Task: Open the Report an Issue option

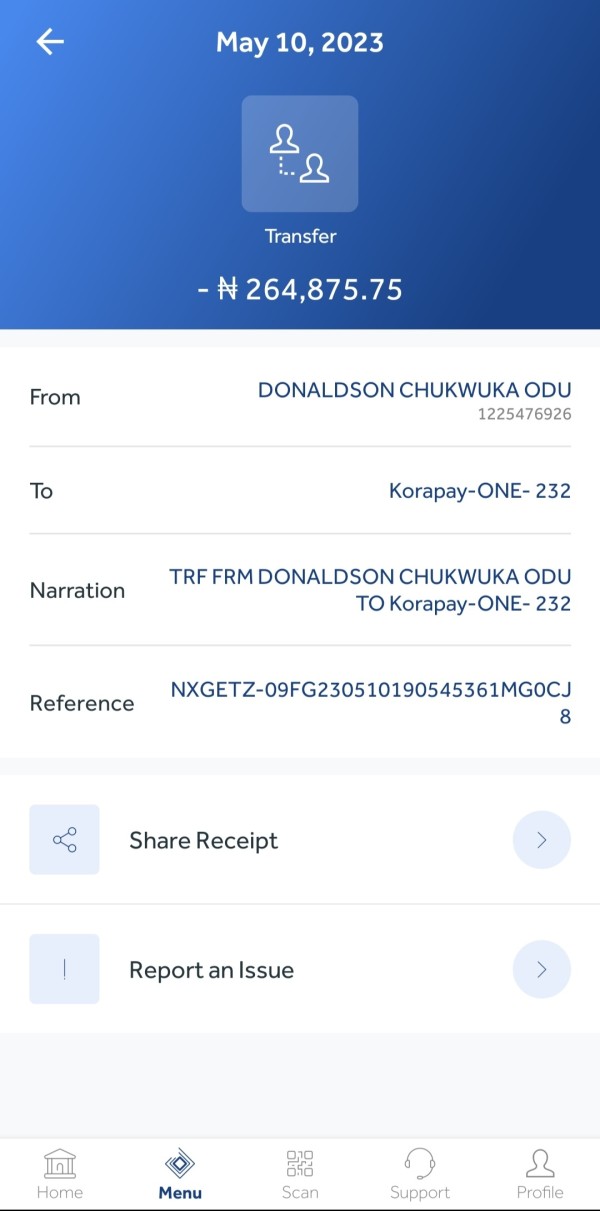Action: click(x=300, y=970)
